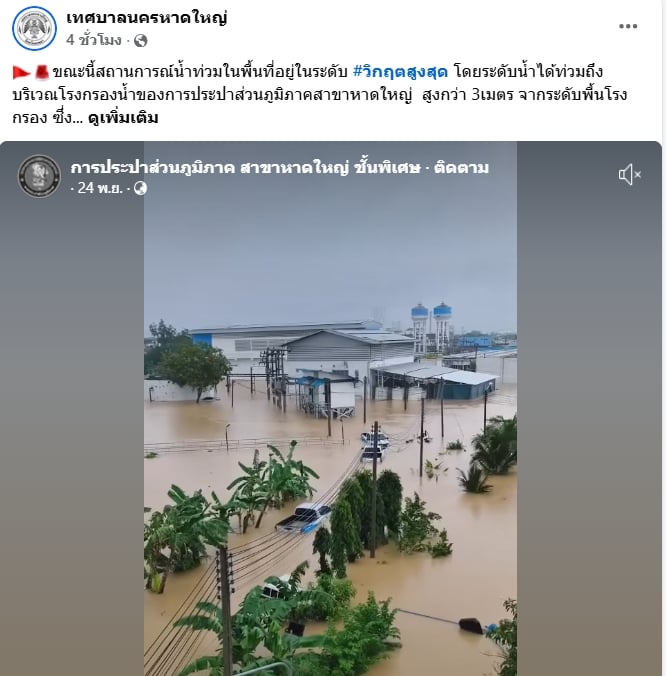Unmute the video sound
Image resolution: width=666 pixels, height=676 pixels.
click(629, 175)
